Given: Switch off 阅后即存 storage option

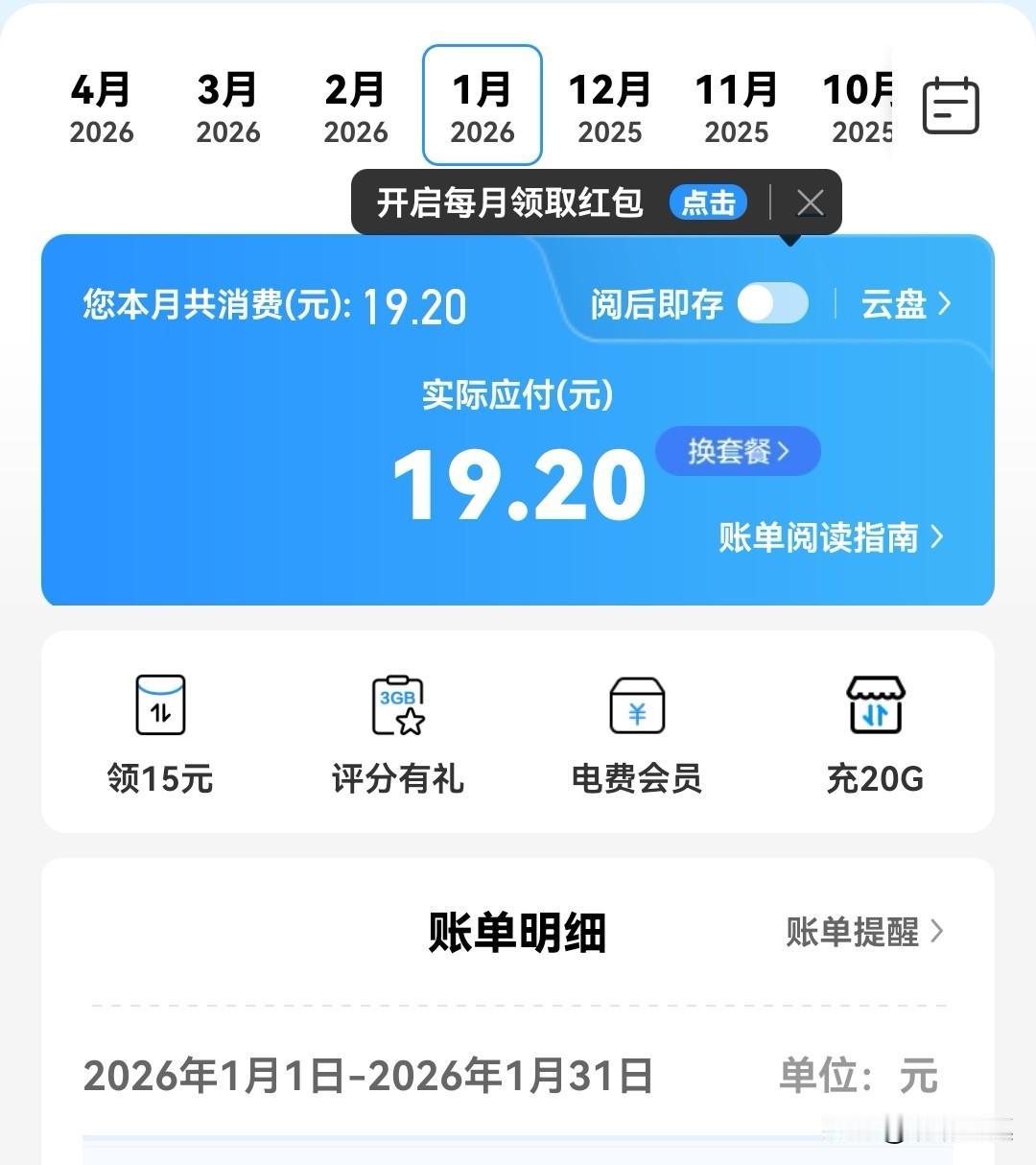Looking at the screenshot, I should [773, 304].
